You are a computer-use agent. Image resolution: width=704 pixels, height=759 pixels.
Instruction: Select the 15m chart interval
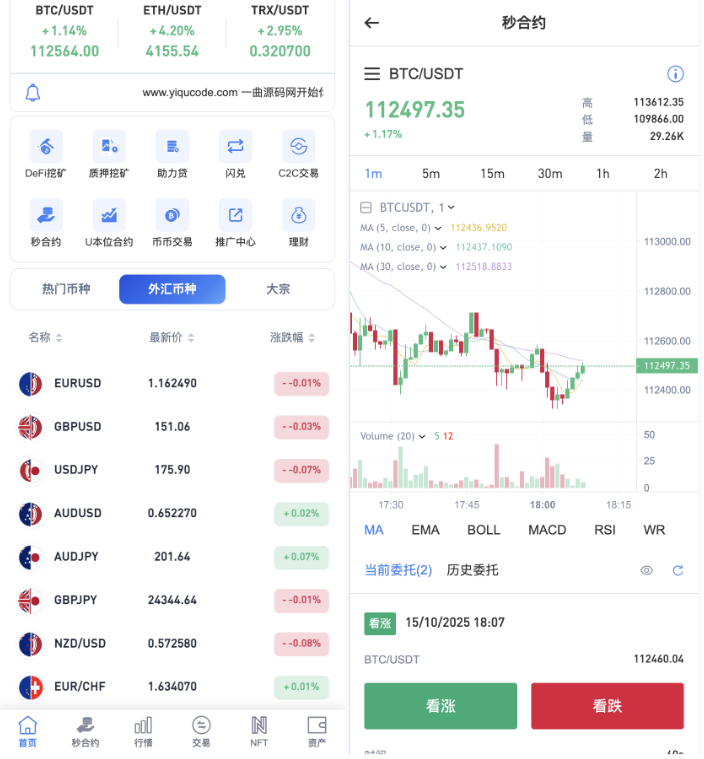(492, 173)
